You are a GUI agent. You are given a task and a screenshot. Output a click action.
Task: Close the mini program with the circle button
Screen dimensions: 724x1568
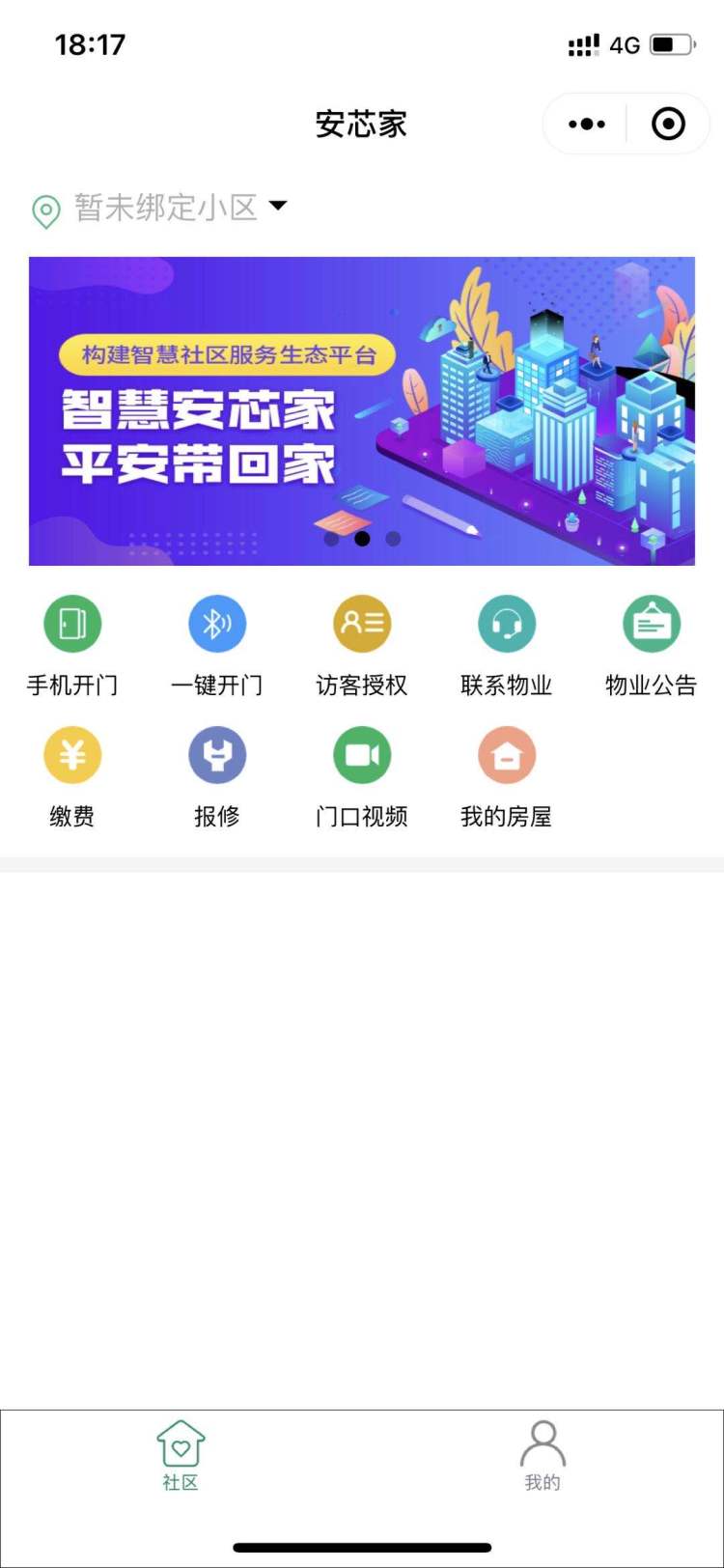(668, 124)
